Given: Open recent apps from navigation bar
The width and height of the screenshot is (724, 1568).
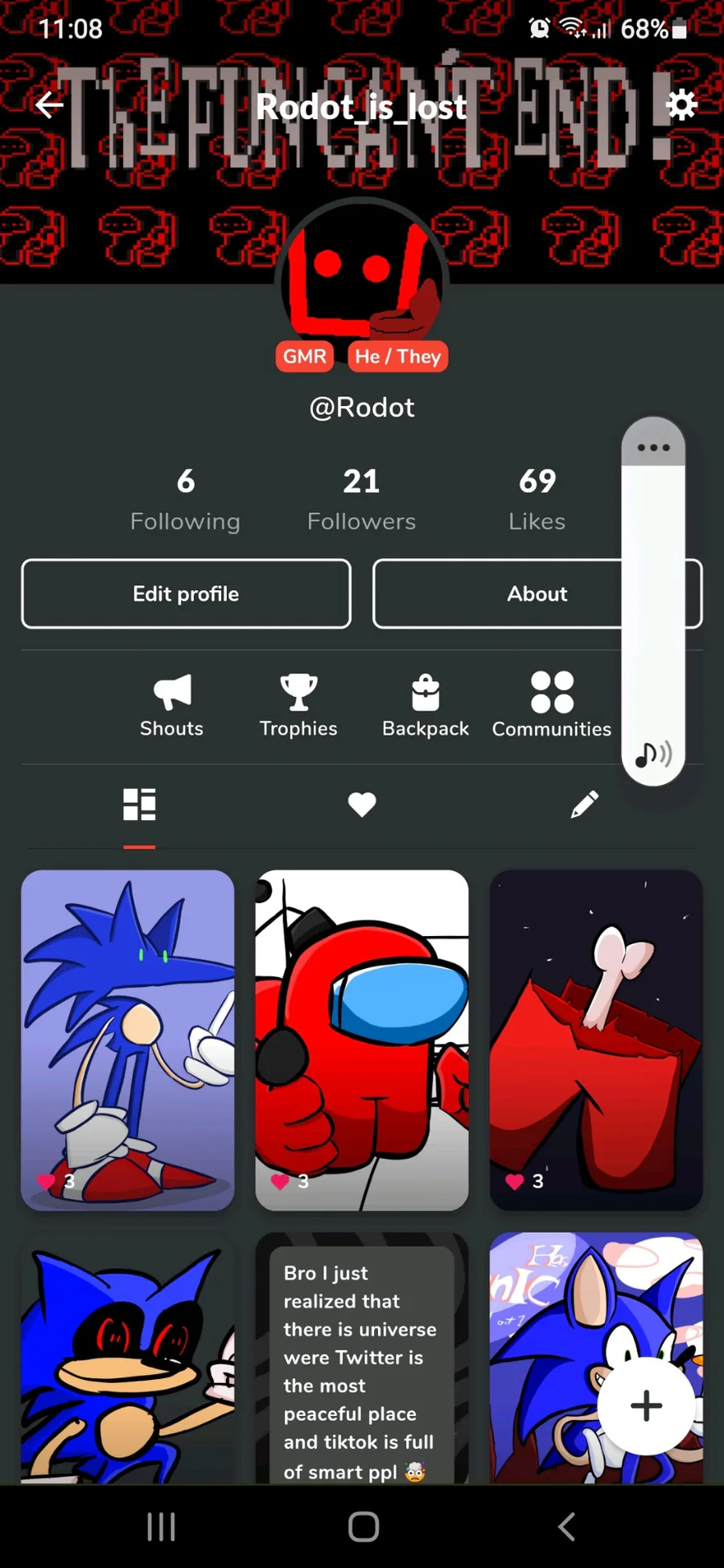Looking at the screenshot, I should click(x=161, y=1526).
